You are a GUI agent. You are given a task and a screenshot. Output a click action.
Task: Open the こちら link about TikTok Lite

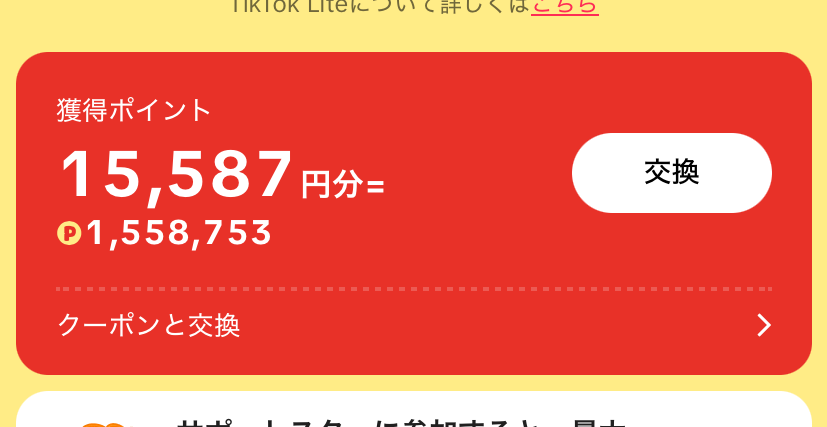tap(565, 7)
